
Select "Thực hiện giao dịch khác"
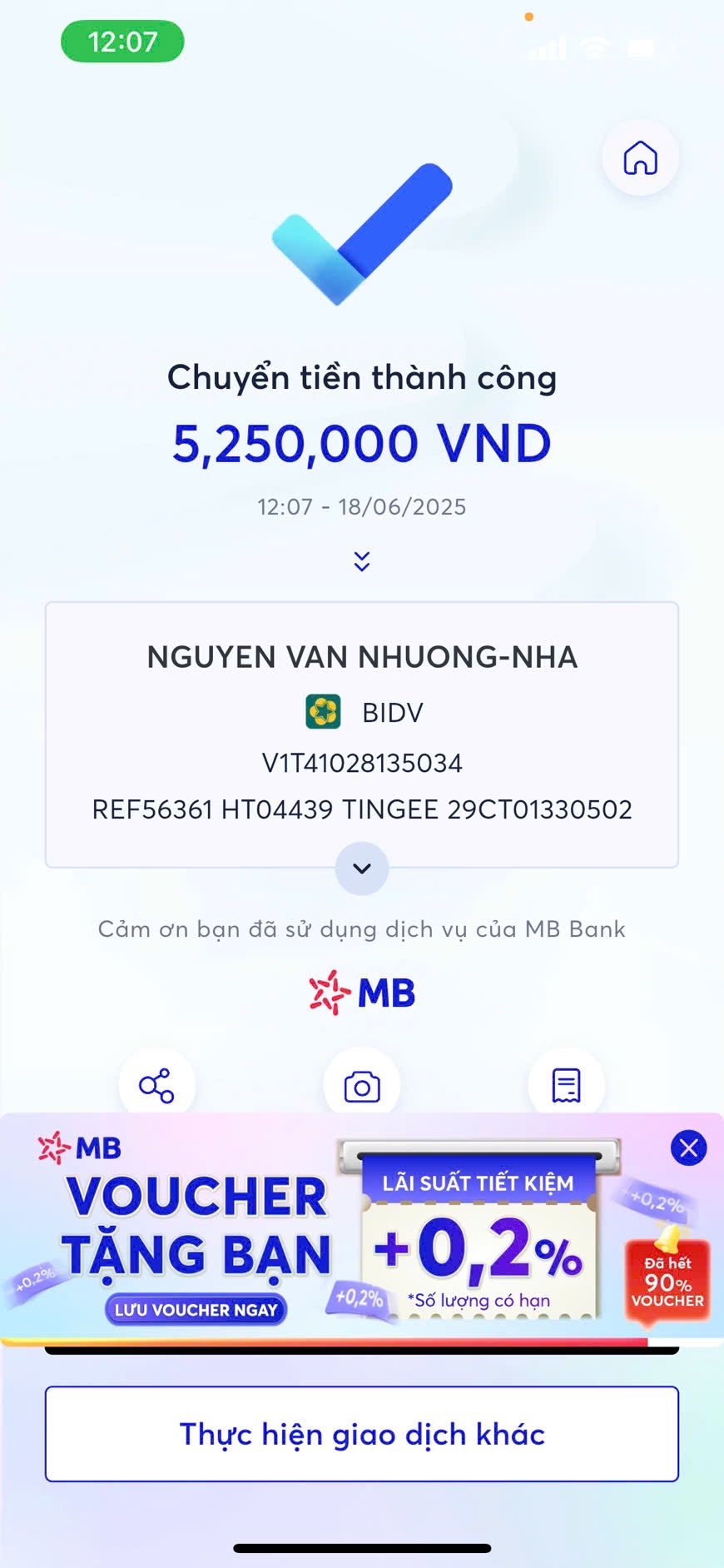(362, 1434)
